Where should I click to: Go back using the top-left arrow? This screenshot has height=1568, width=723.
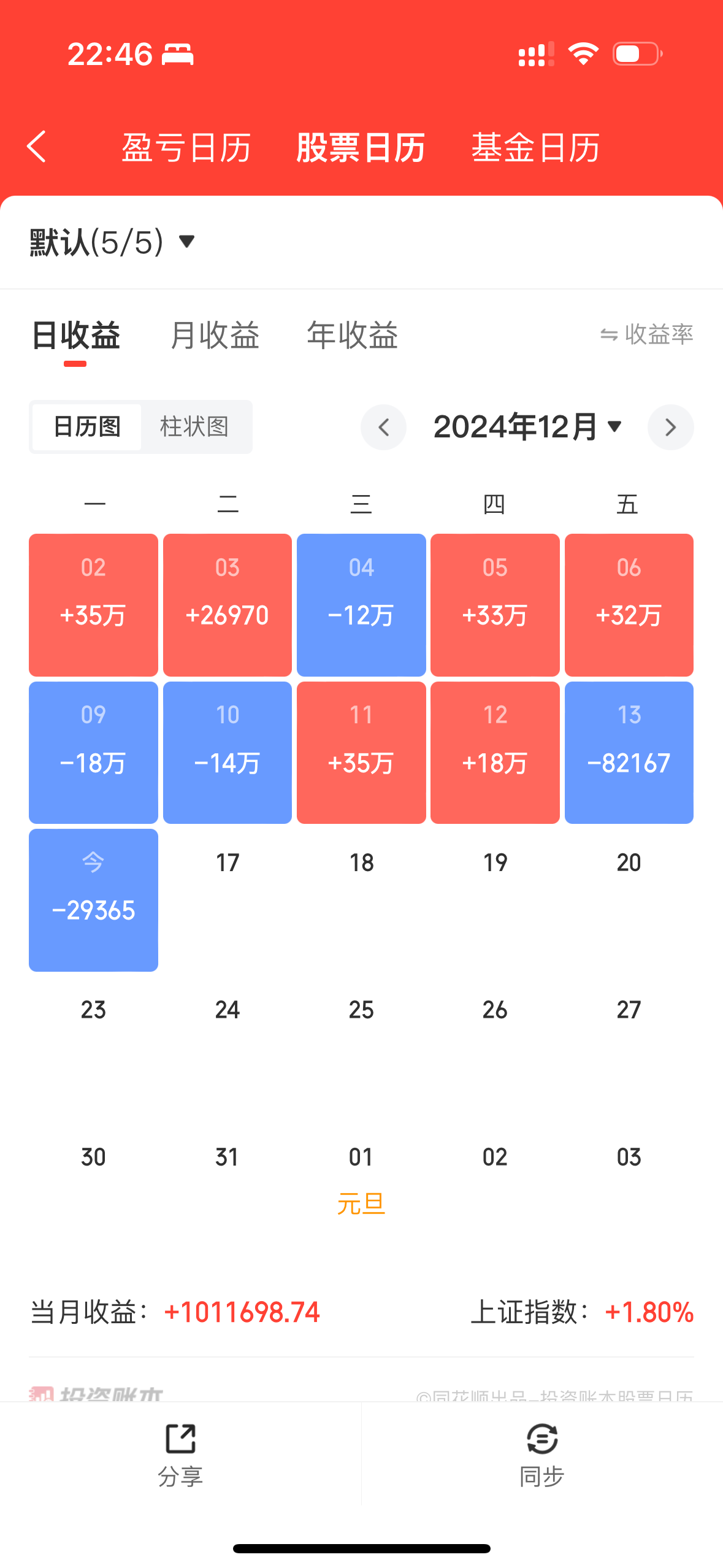[37, 147]
